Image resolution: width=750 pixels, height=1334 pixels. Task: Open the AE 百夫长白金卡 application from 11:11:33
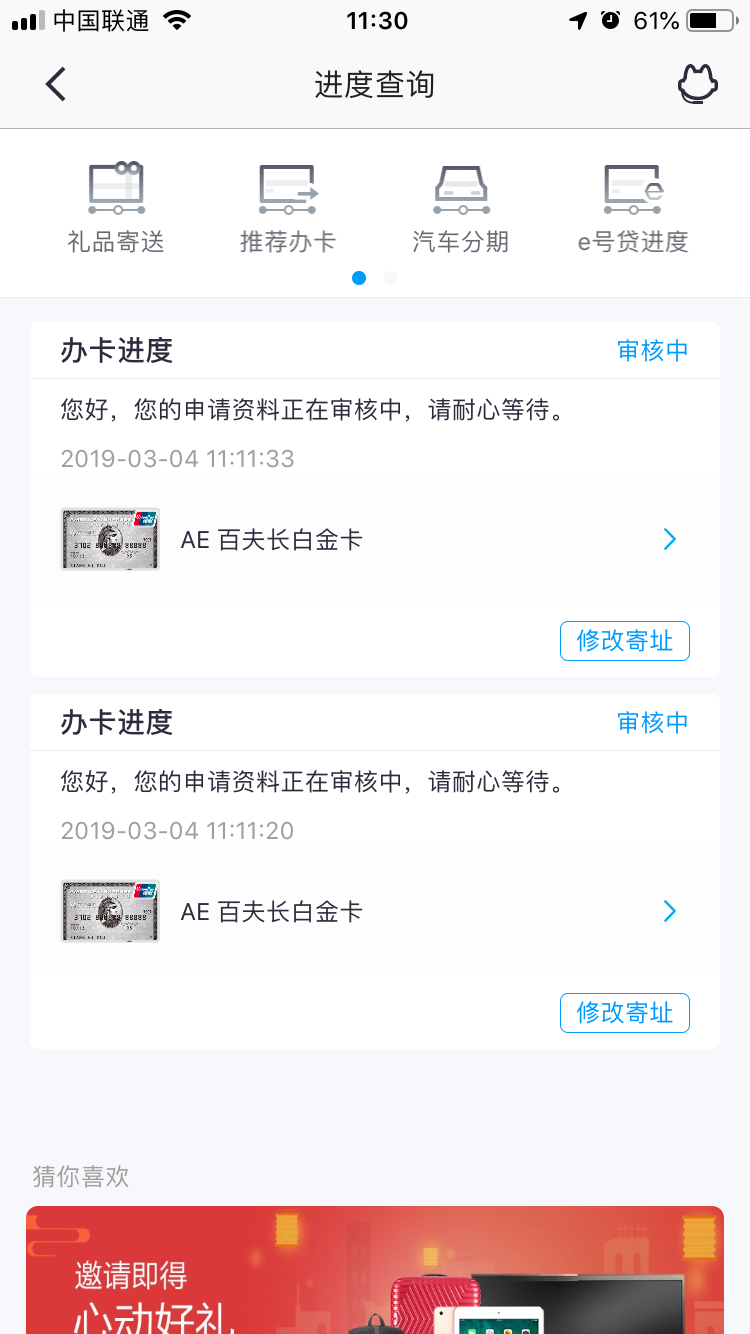(x=375, y=540)
